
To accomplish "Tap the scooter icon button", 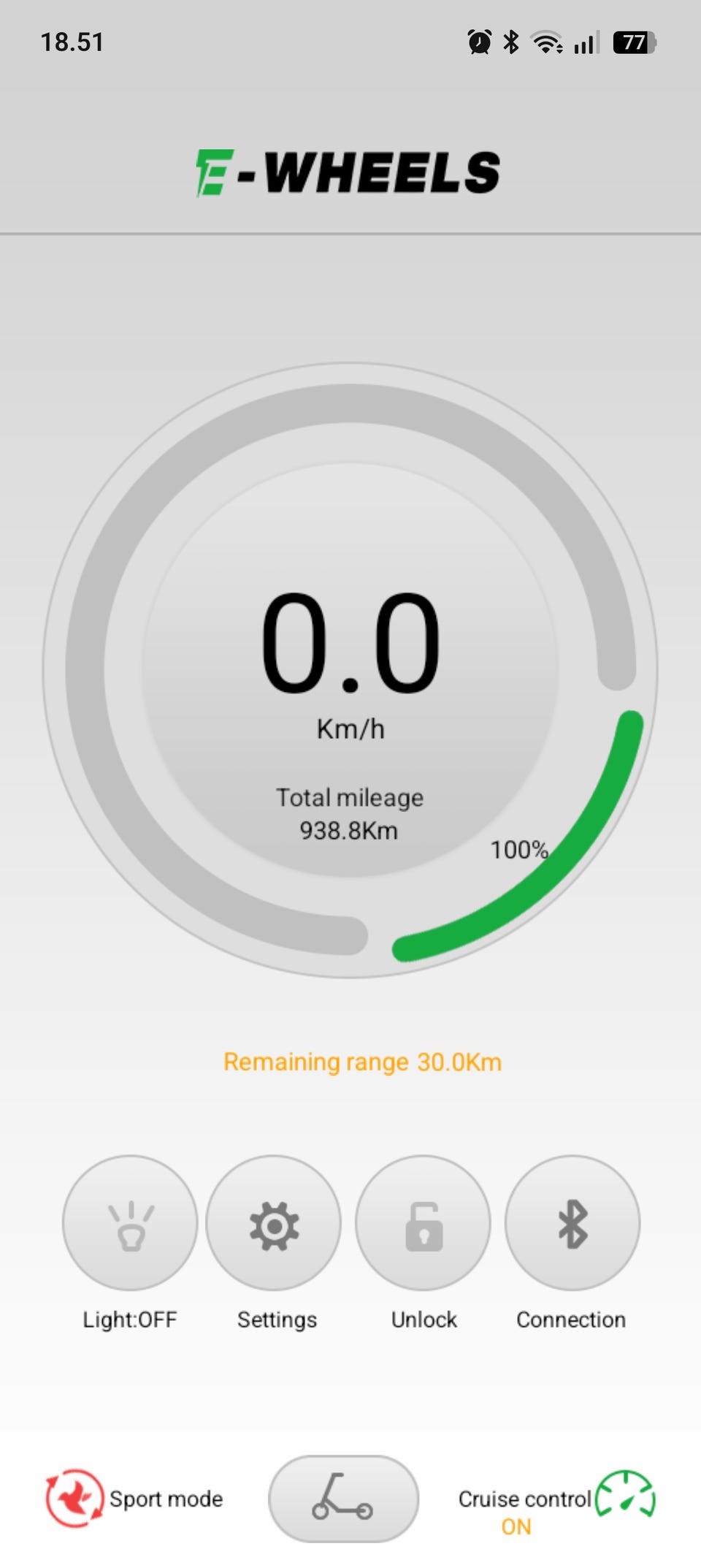I will [x=344, y=1499].
